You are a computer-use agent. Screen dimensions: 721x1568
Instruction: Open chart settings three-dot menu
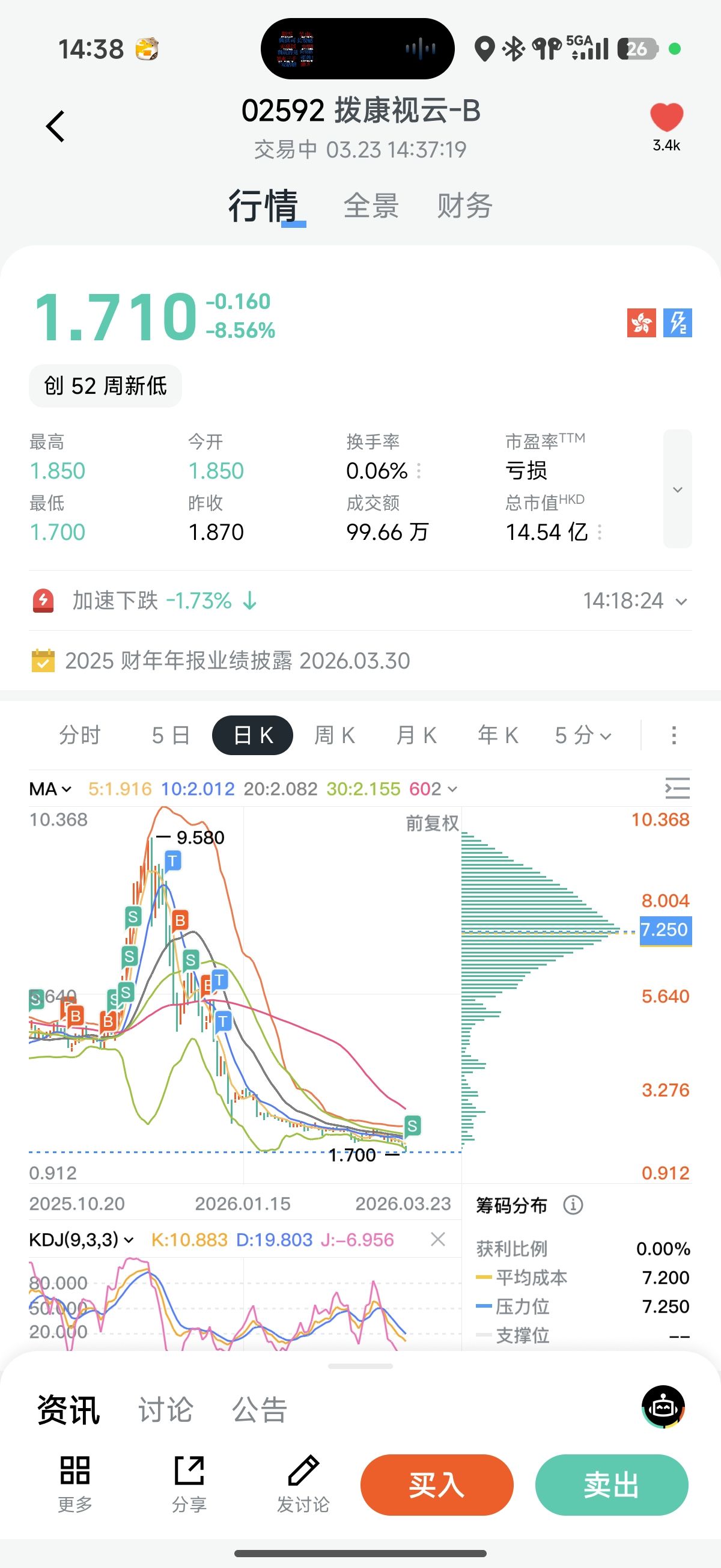(674, 735)
